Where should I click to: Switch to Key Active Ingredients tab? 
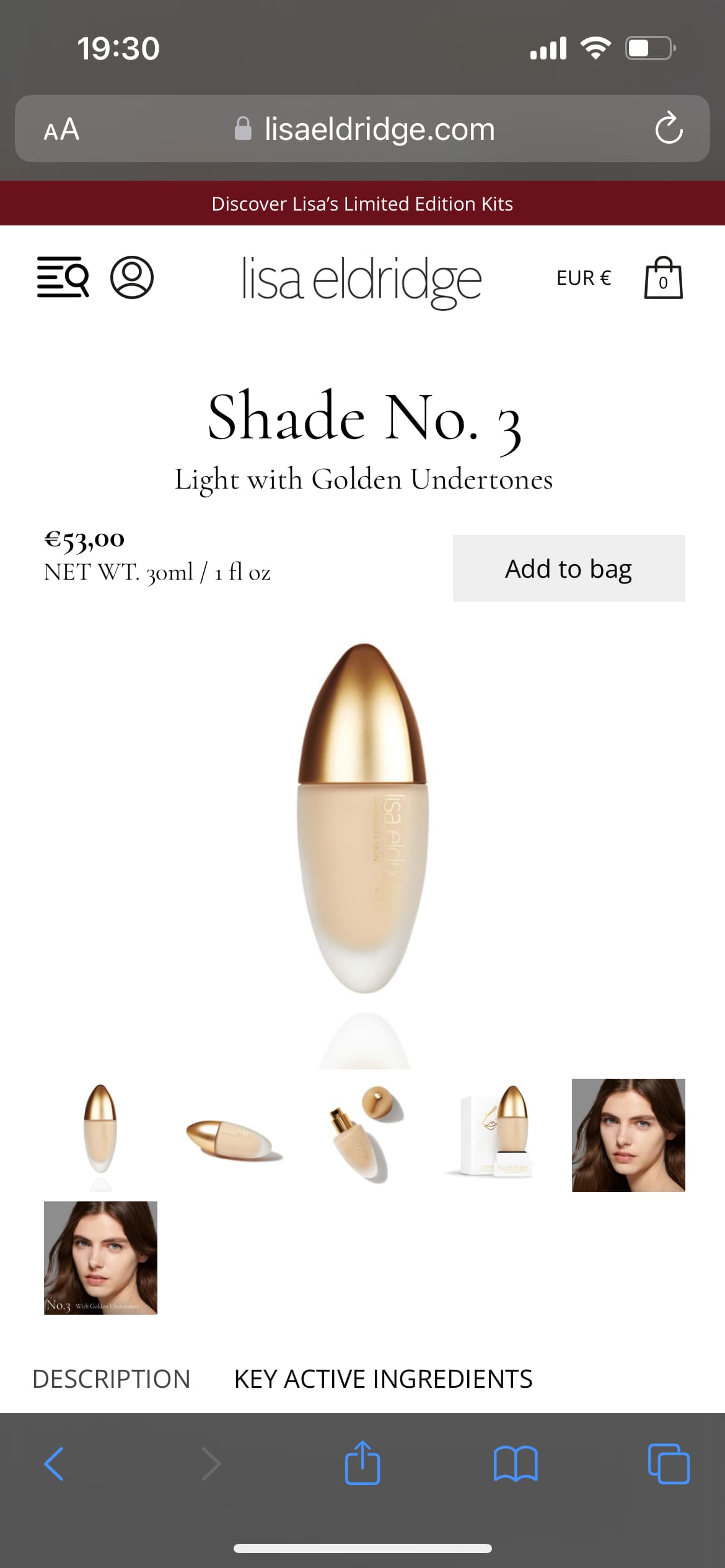(x=383, y=1379)
